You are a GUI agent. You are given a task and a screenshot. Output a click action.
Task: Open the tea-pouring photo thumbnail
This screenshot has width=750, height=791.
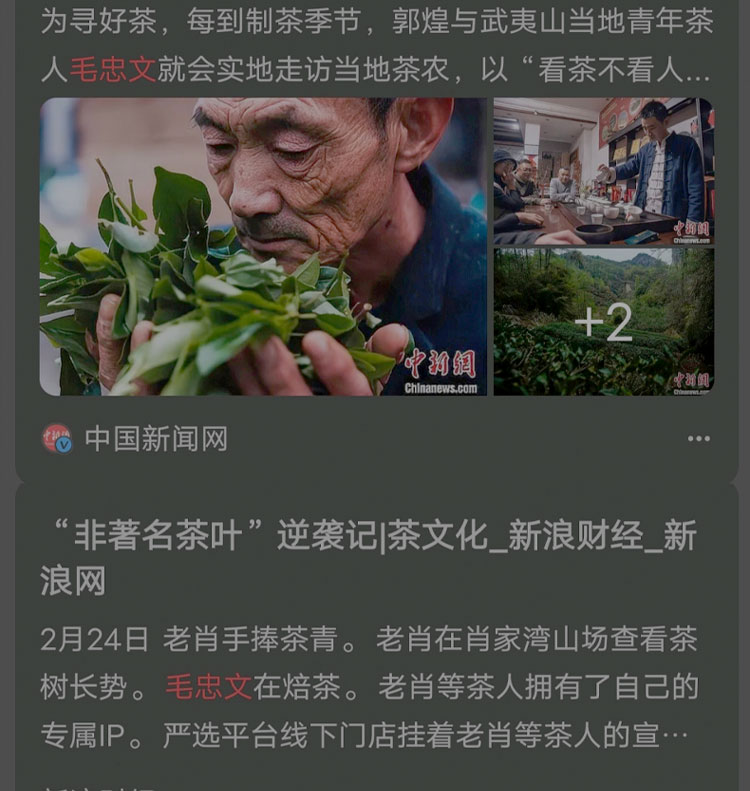coord(604,171)
